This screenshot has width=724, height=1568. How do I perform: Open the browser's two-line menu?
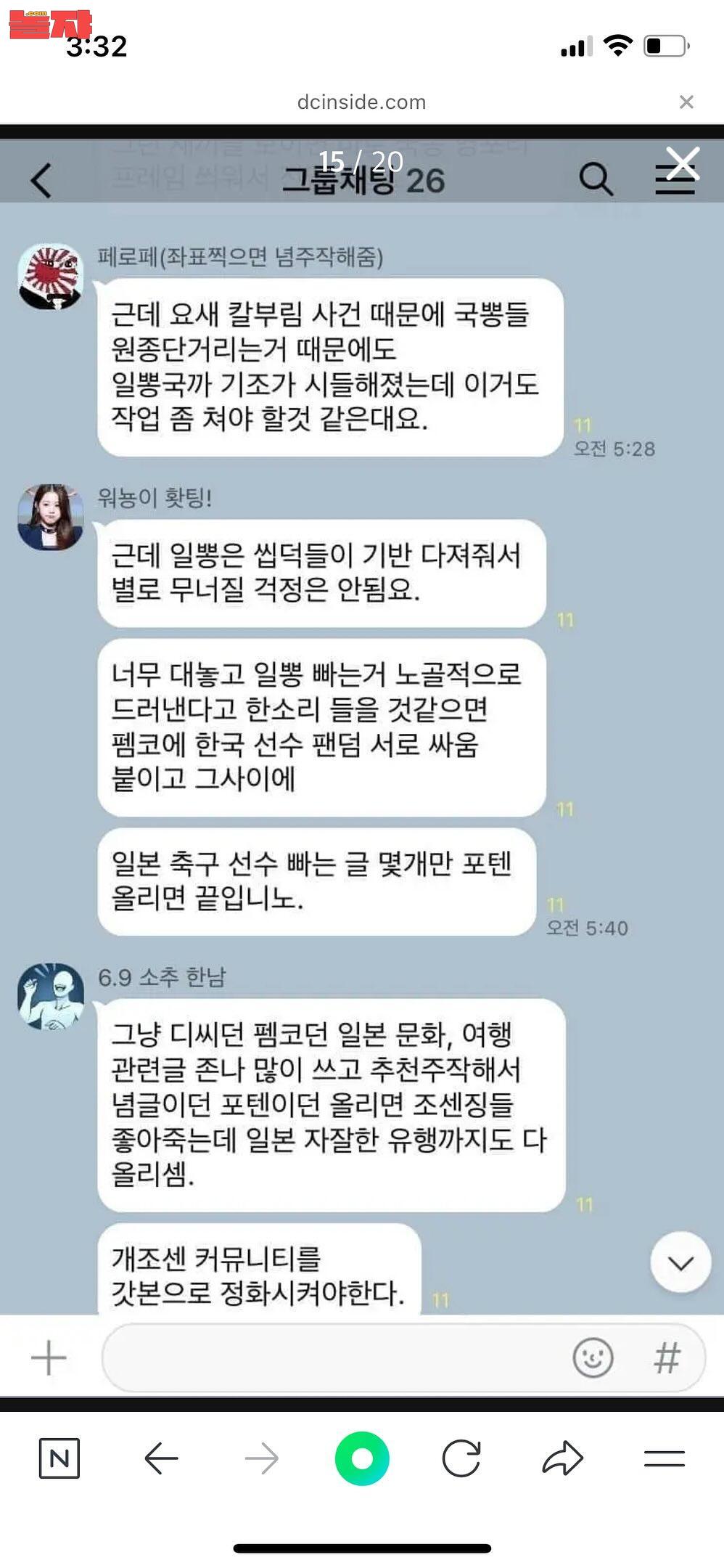[x=664, y=1458]
